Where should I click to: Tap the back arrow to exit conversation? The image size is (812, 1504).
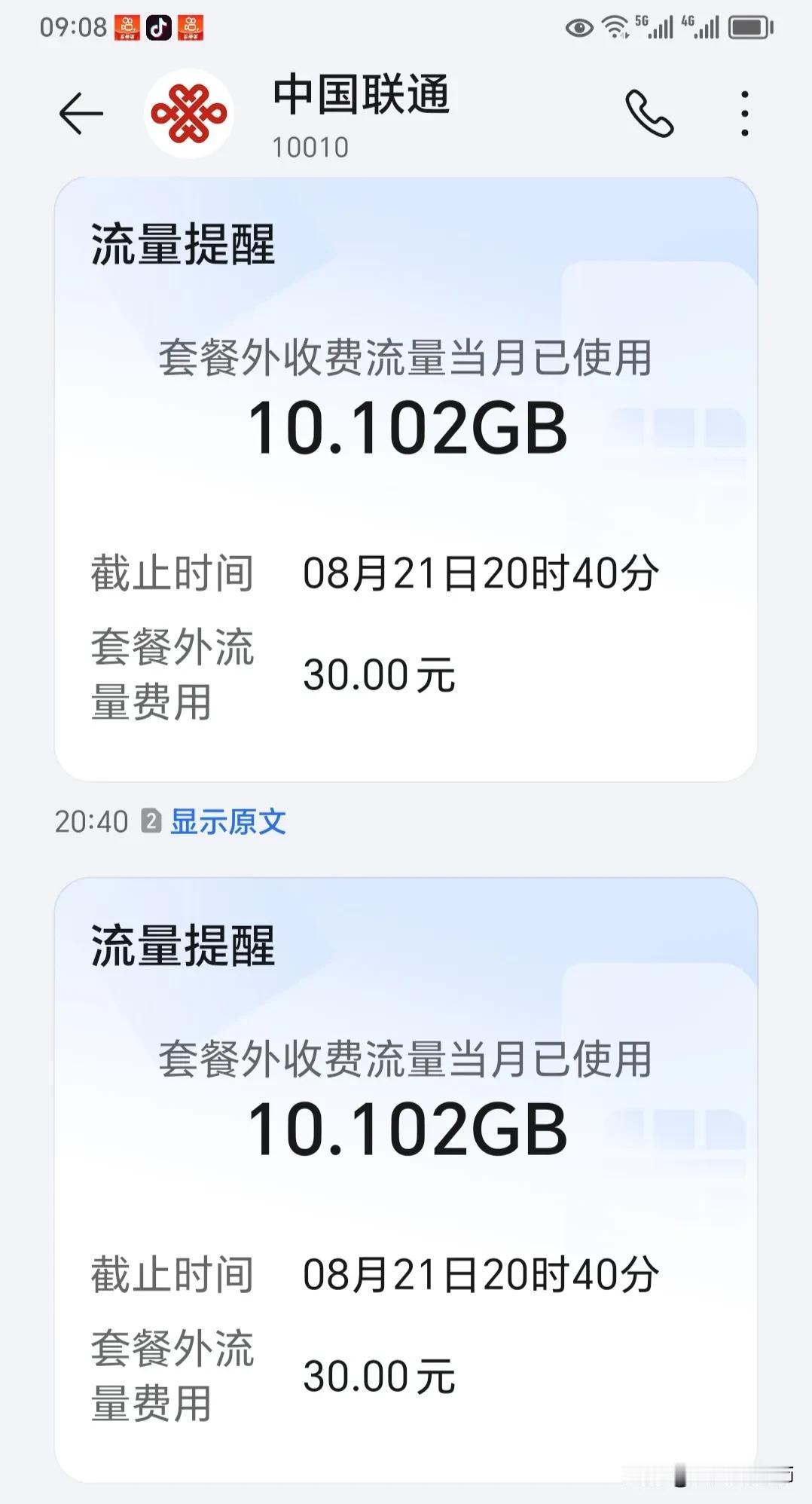(81, 112)
